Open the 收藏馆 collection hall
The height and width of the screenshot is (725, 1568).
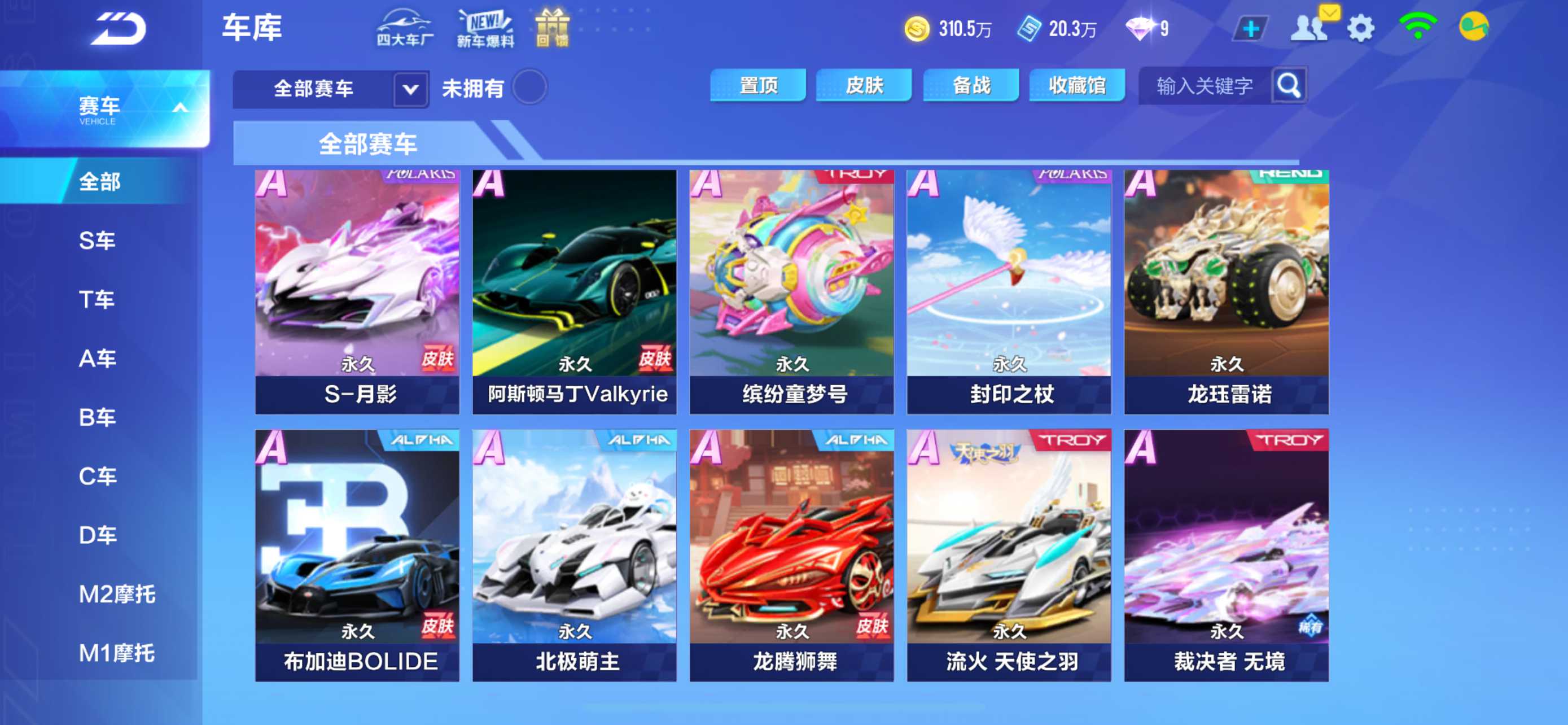click(x=1077, y=85)
